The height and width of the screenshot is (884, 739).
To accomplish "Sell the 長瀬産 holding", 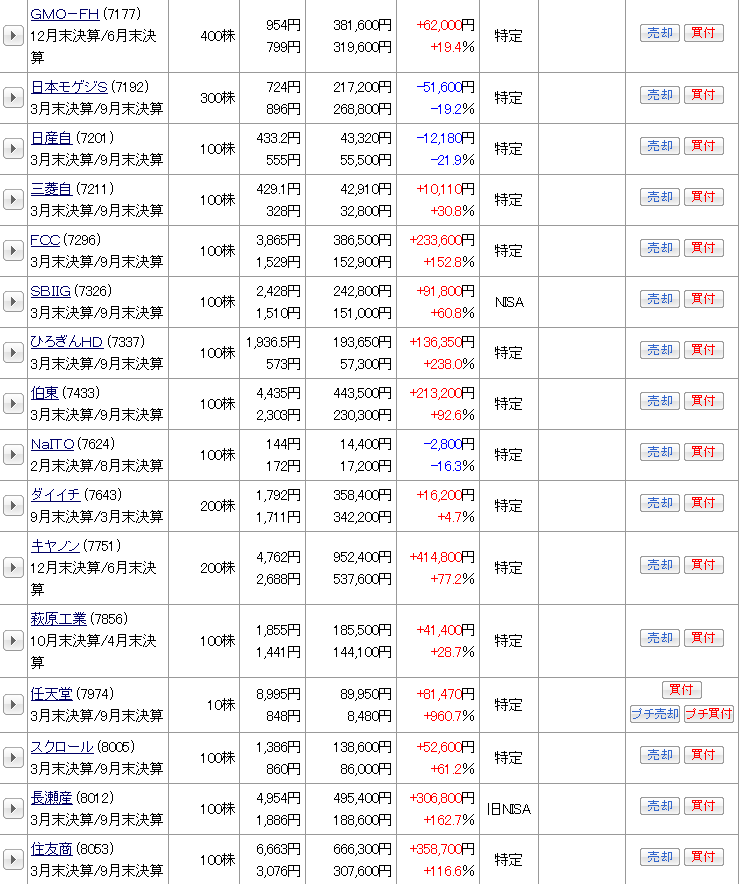I will [659, 806].
